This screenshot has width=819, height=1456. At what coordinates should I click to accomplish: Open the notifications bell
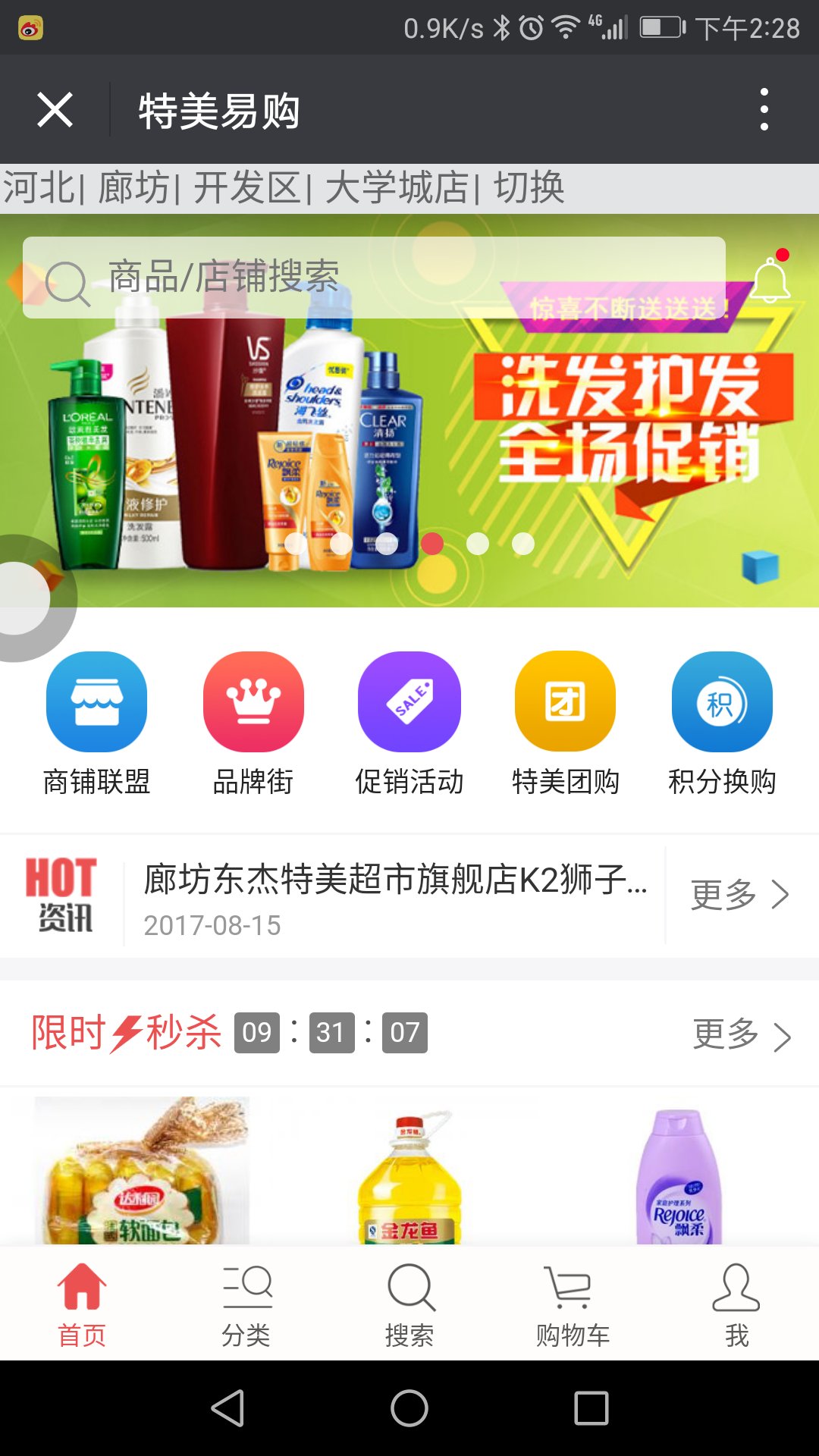click(770, 279)
